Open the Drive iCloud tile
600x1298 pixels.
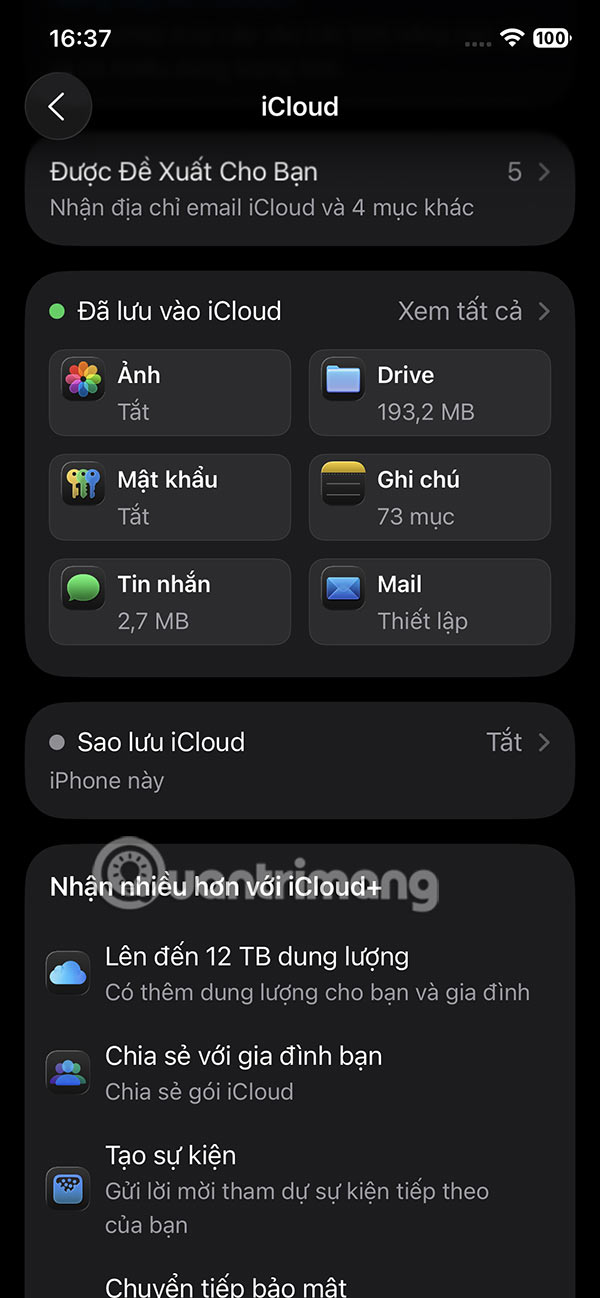[x=430, y=392]
